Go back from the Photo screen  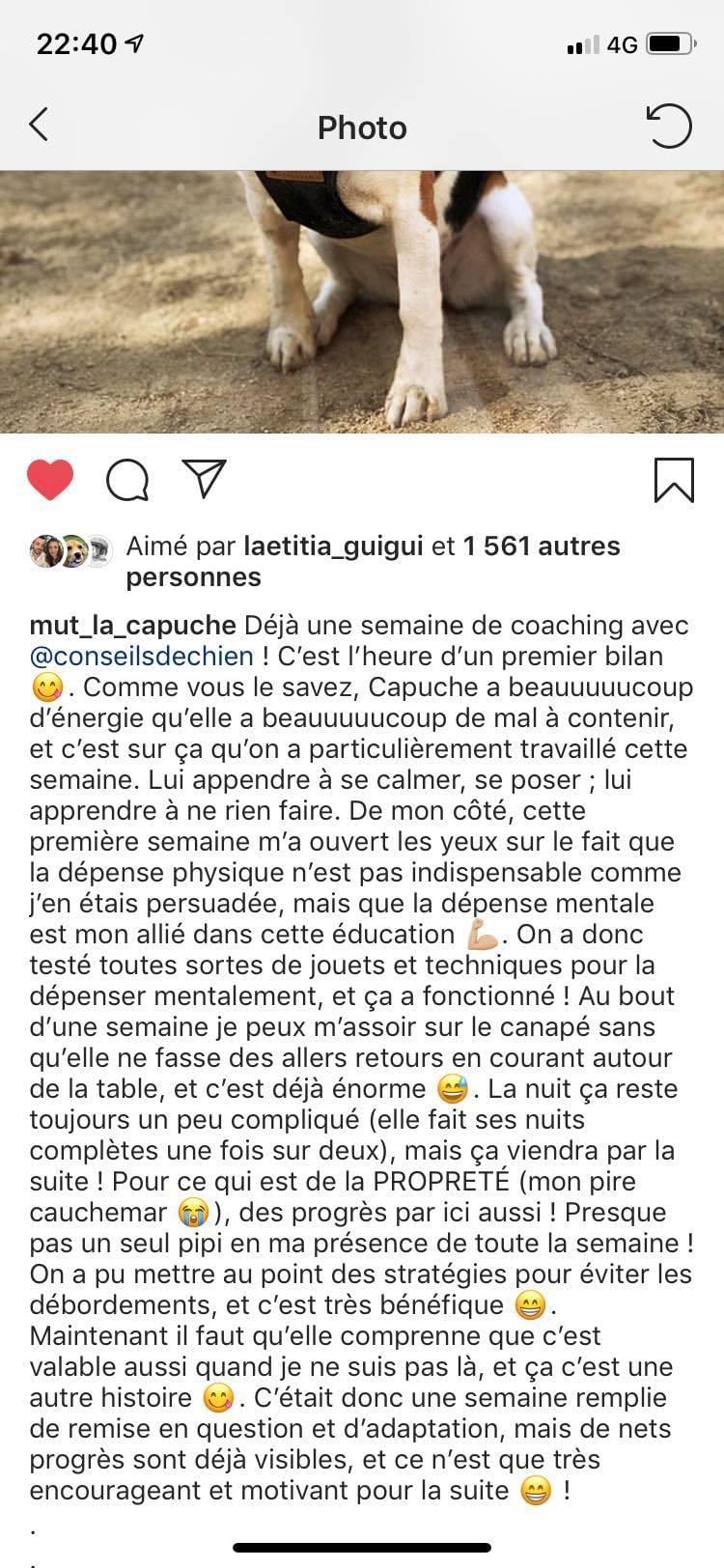point(39,126)
